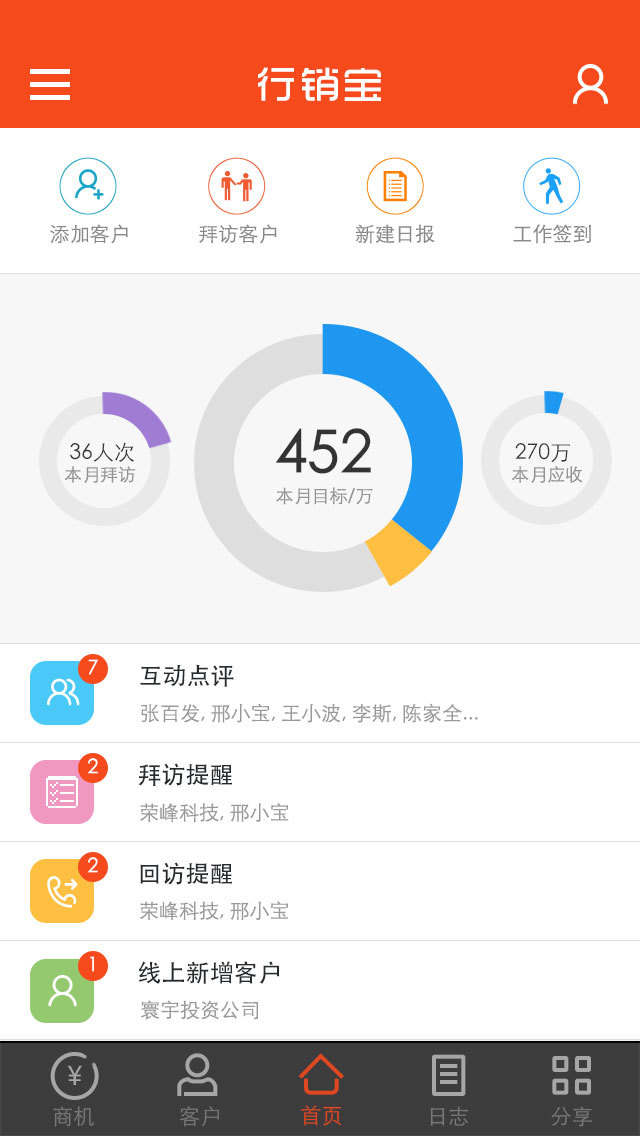Switch to the 分享 tab
This screenshot has width=640, height=1136.
(571, 1089)
